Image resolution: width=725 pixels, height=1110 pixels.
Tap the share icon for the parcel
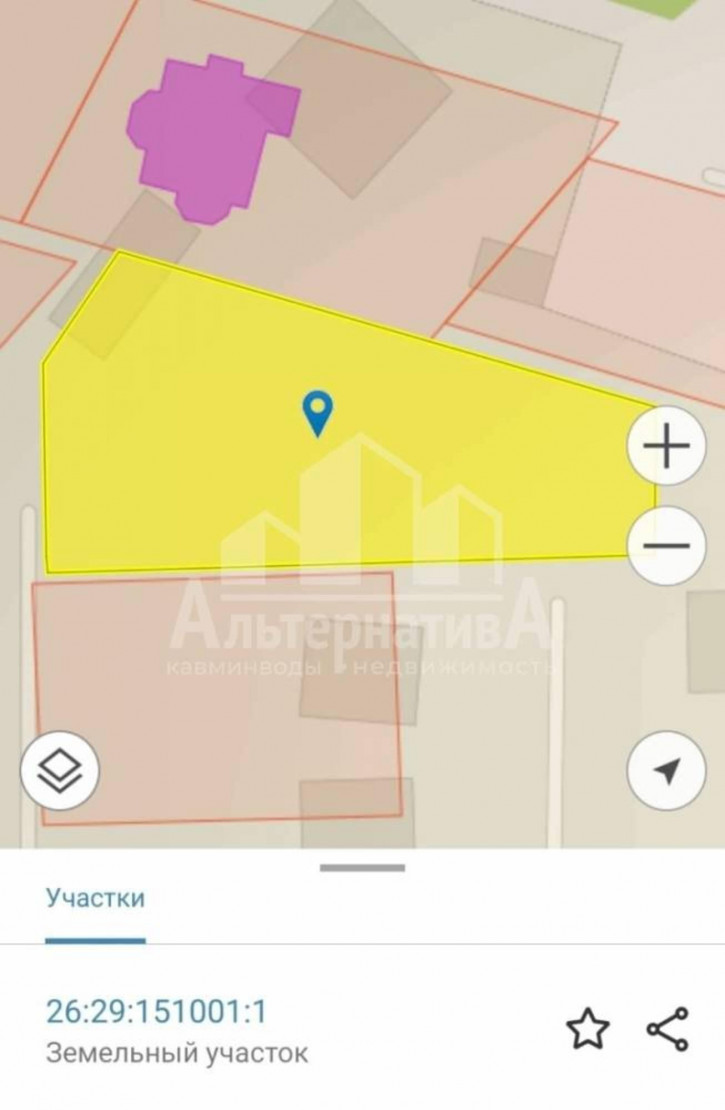point(662,1028)
